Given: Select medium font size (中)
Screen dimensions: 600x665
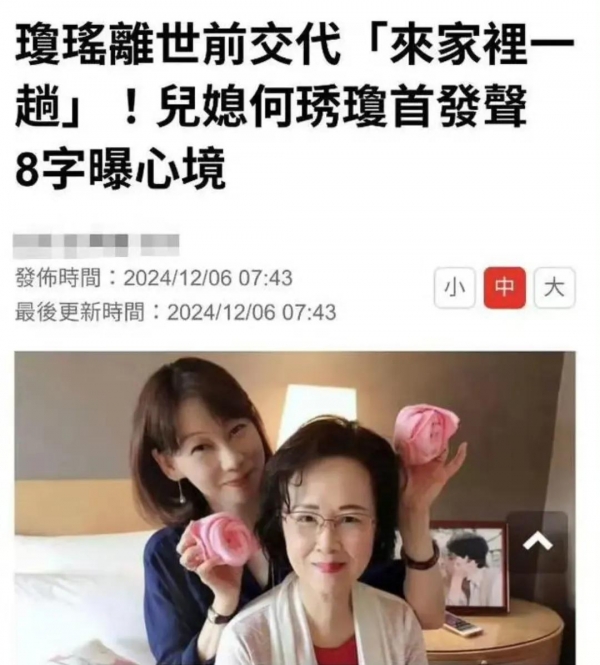Looking at the screenshot, I should click(504, 288).
